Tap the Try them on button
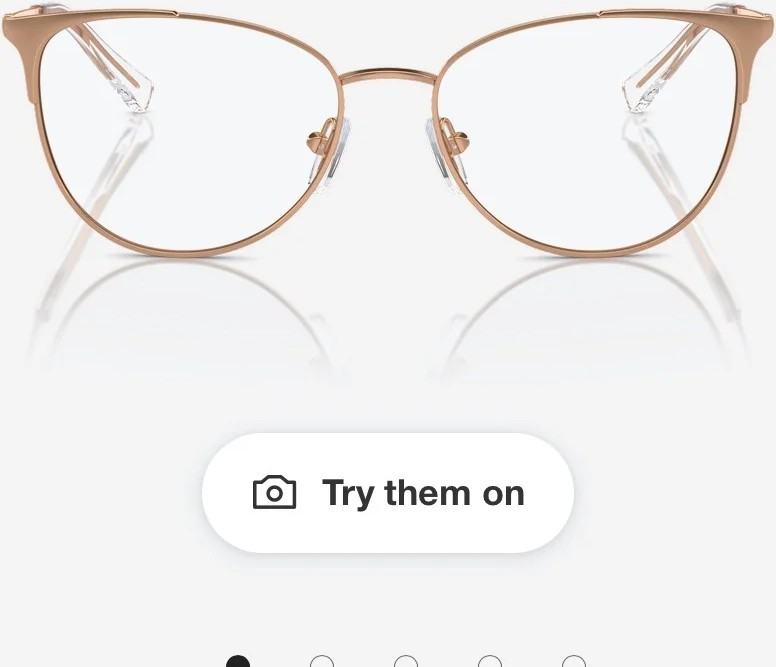Screen dimensions: 776x667 pyautogui.click(x=388, y=493)
